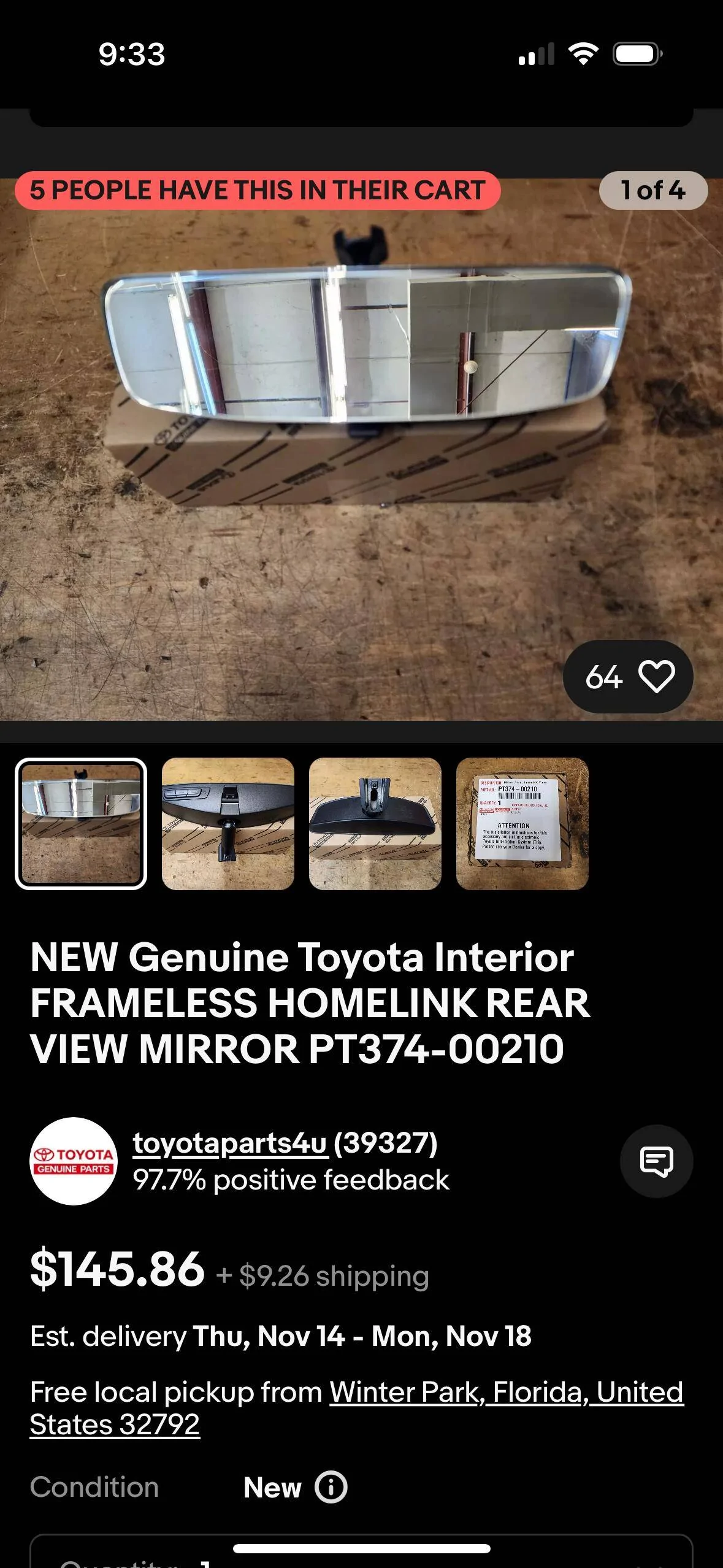Open chat with the seller via message icon
The height and width of the screenshot is (1568, 723).
656,1159
